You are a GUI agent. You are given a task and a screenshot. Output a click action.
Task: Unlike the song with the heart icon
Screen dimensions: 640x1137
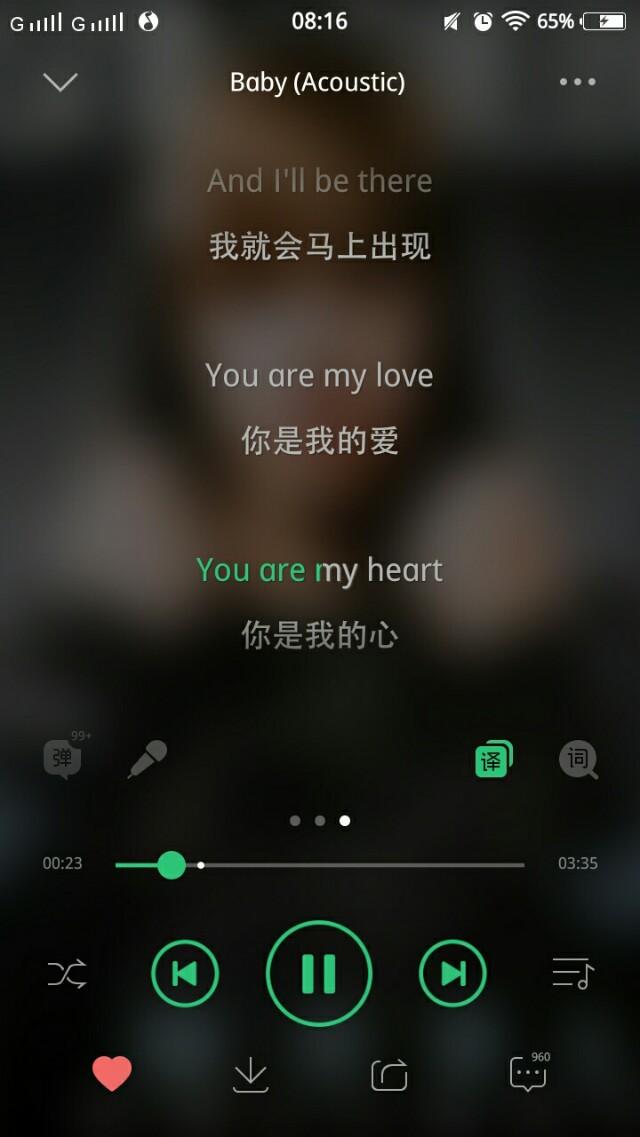tap(112, 1074)
